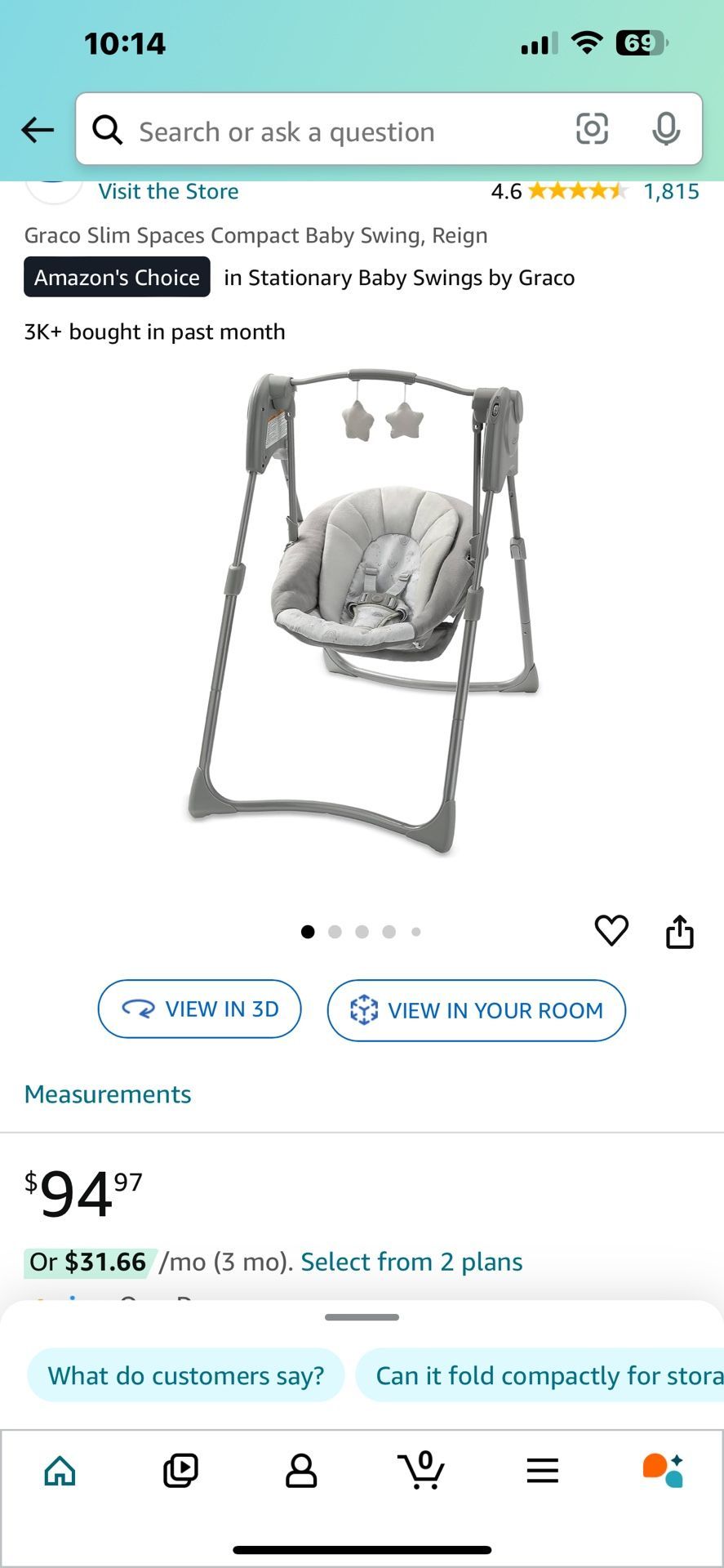Screen dimensions: 724x1568
Task: Tap View in 3D button
Action: [x=199, y=1009]
